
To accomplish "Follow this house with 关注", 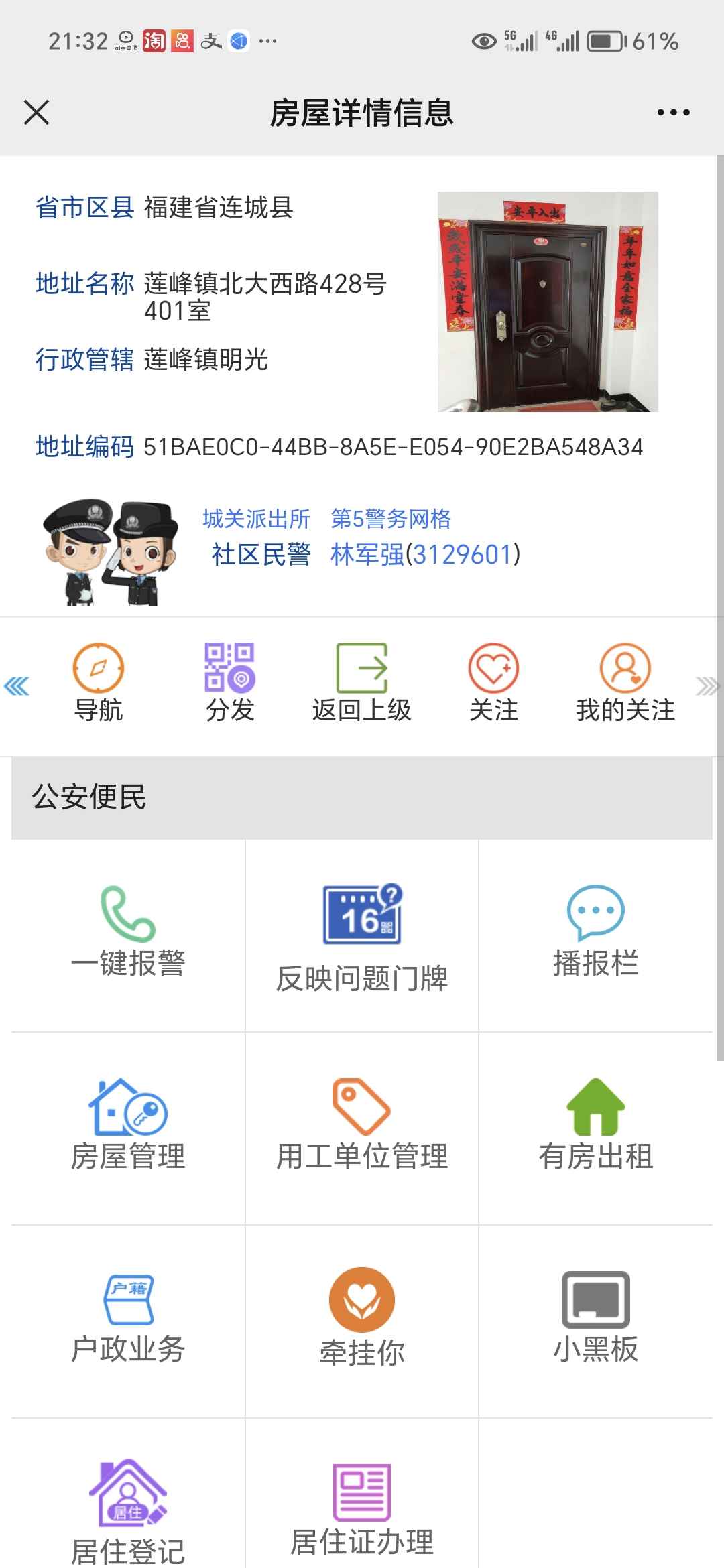I will [493, 682].
